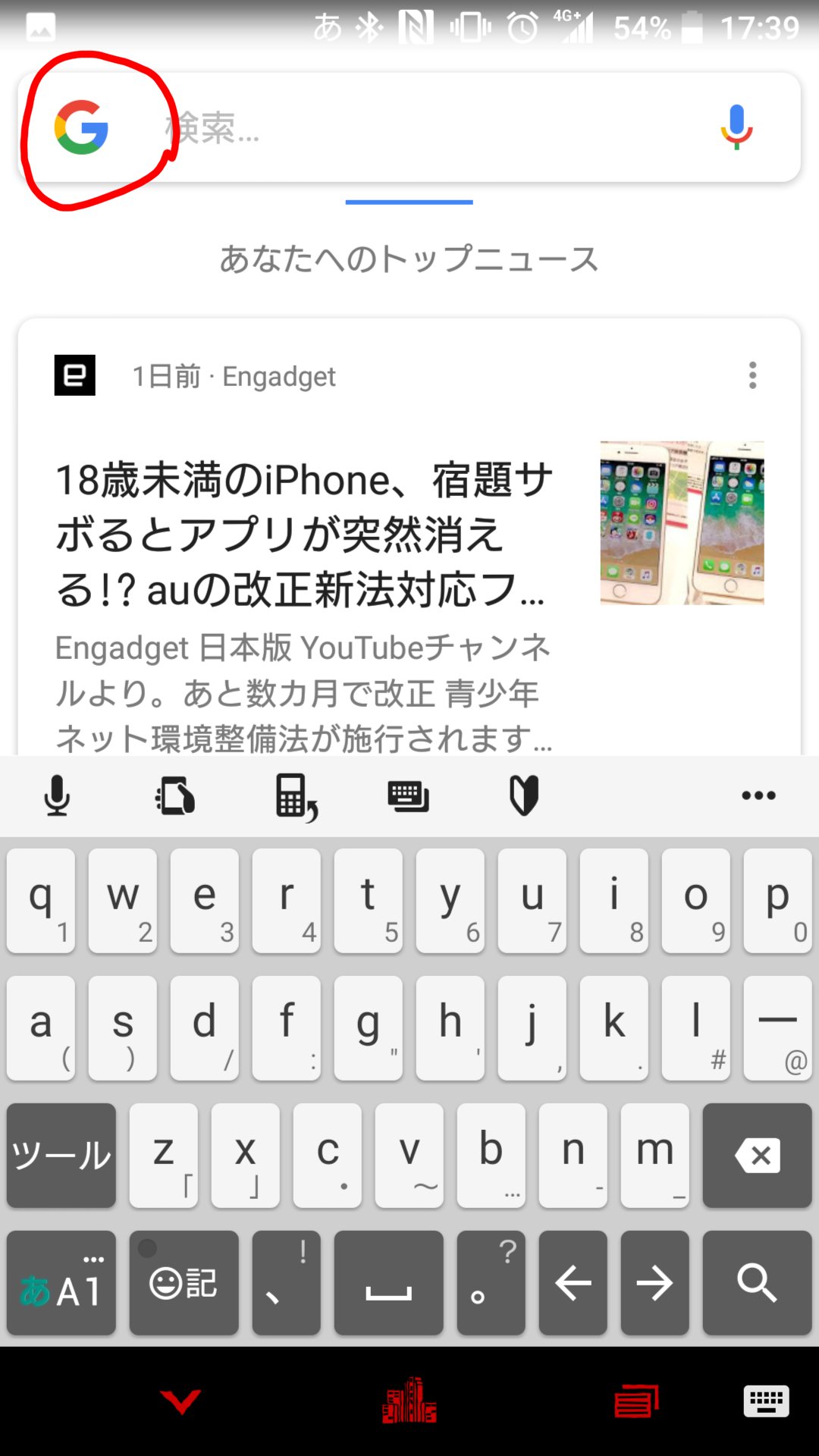Start voice search with the colored microphone
Screen dimensions: 819x1456
736,127
